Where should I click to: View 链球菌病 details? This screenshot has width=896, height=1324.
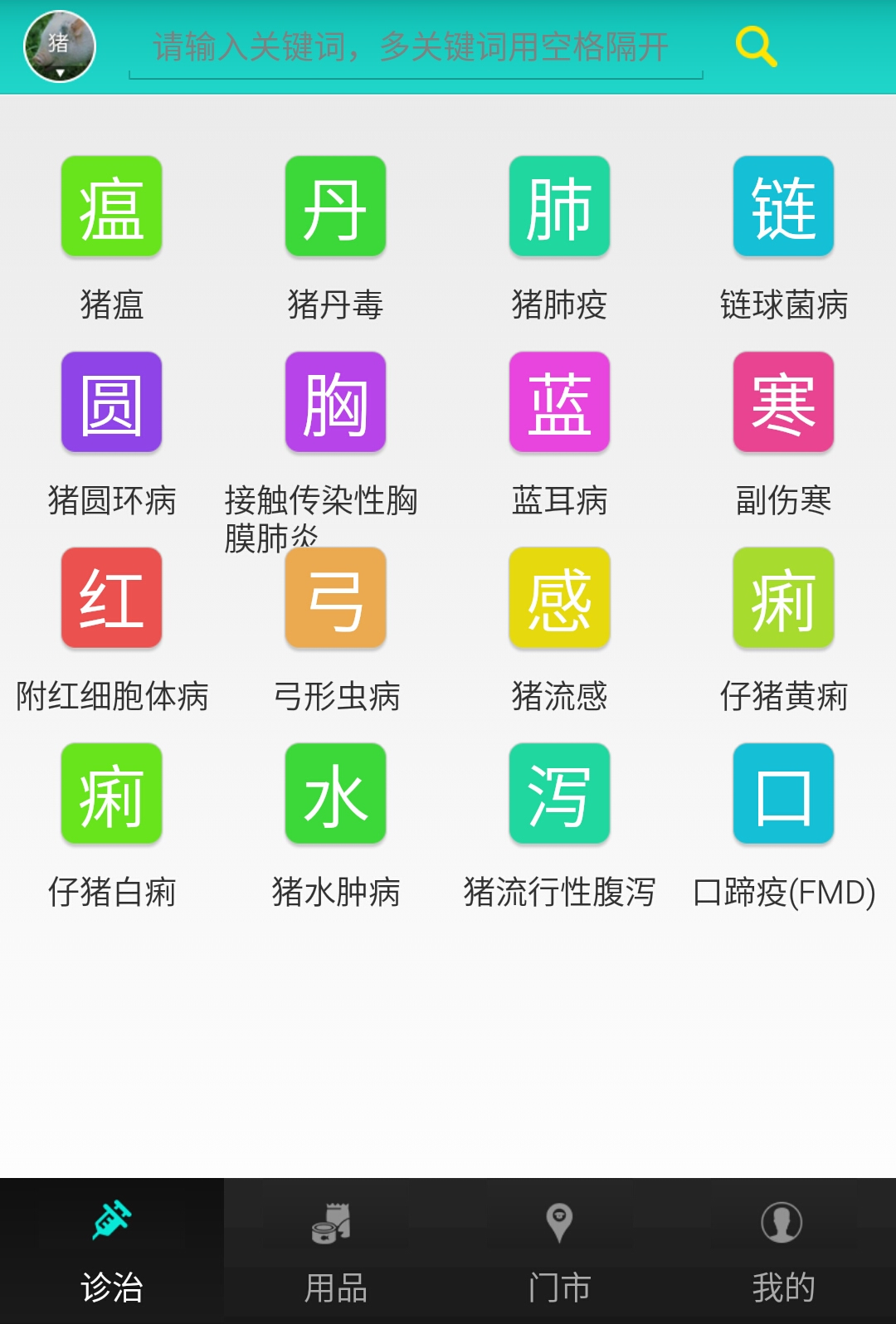[784, 207]
